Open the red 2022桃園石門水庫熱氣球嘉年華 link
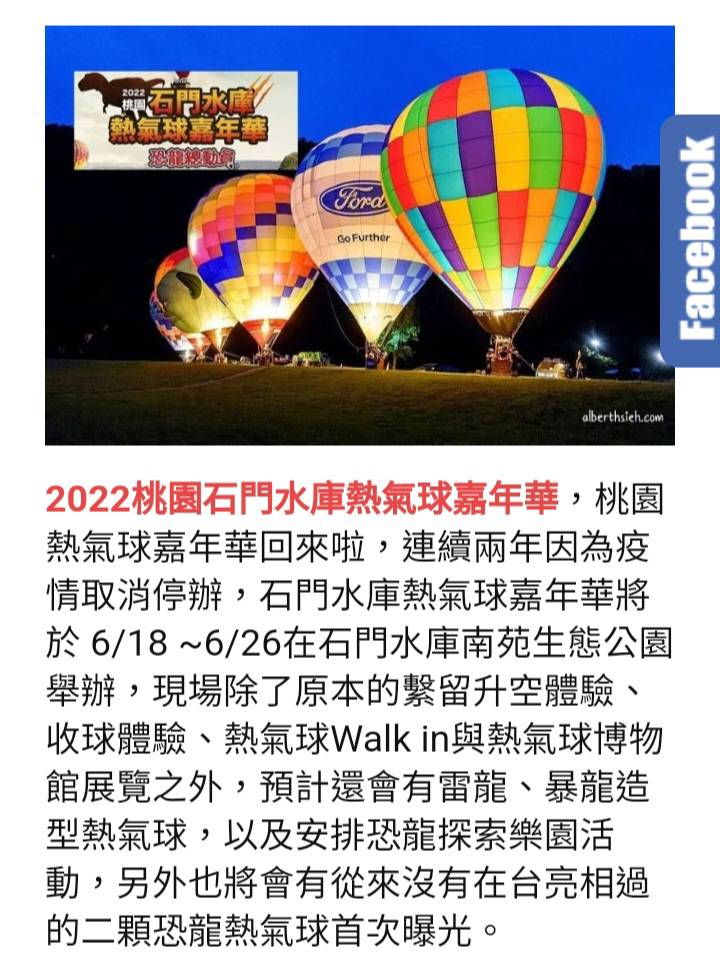 [x=305, y=497]
